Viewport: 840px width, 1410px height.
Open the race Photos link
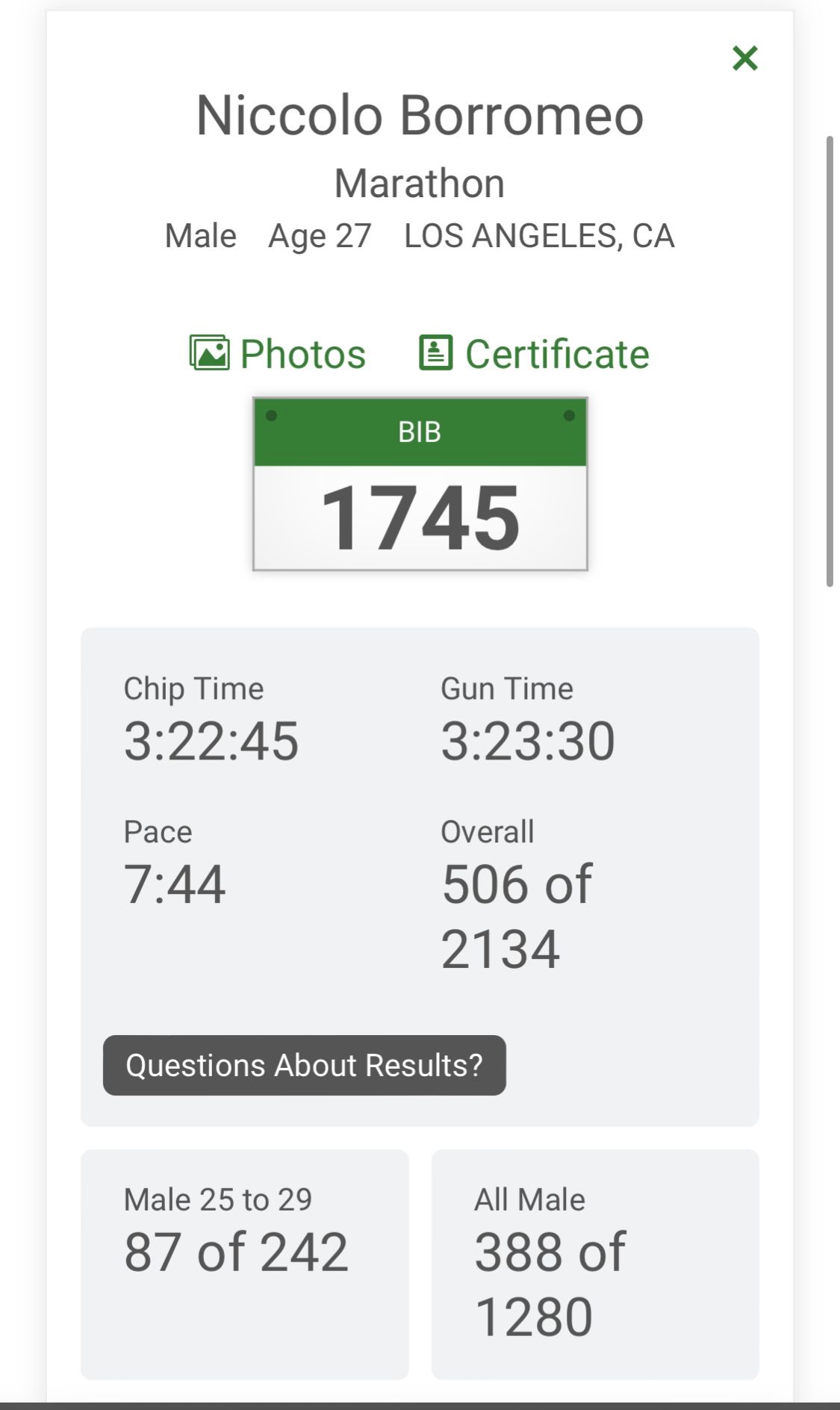coord(278,353)
